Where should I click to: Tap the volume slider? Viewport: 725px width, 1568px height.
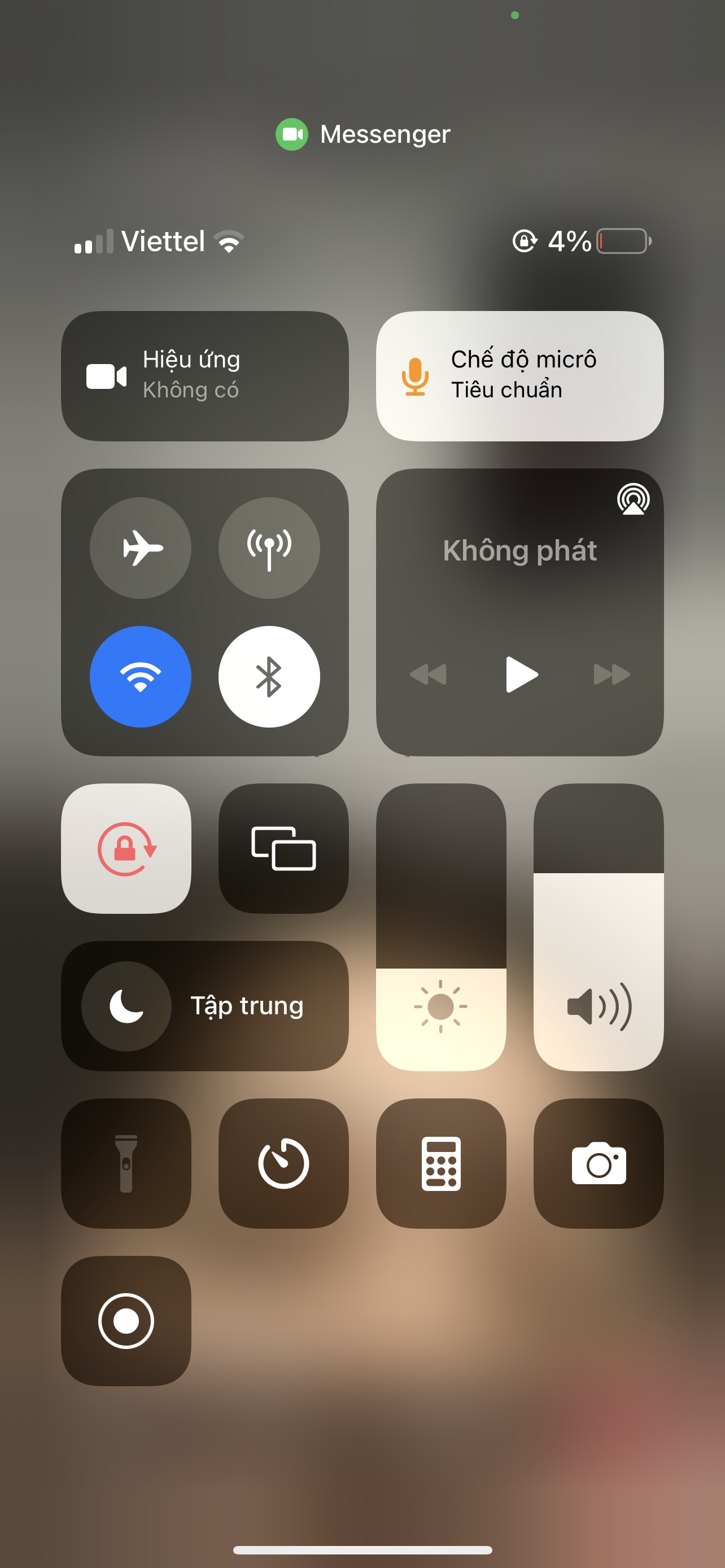598,926
